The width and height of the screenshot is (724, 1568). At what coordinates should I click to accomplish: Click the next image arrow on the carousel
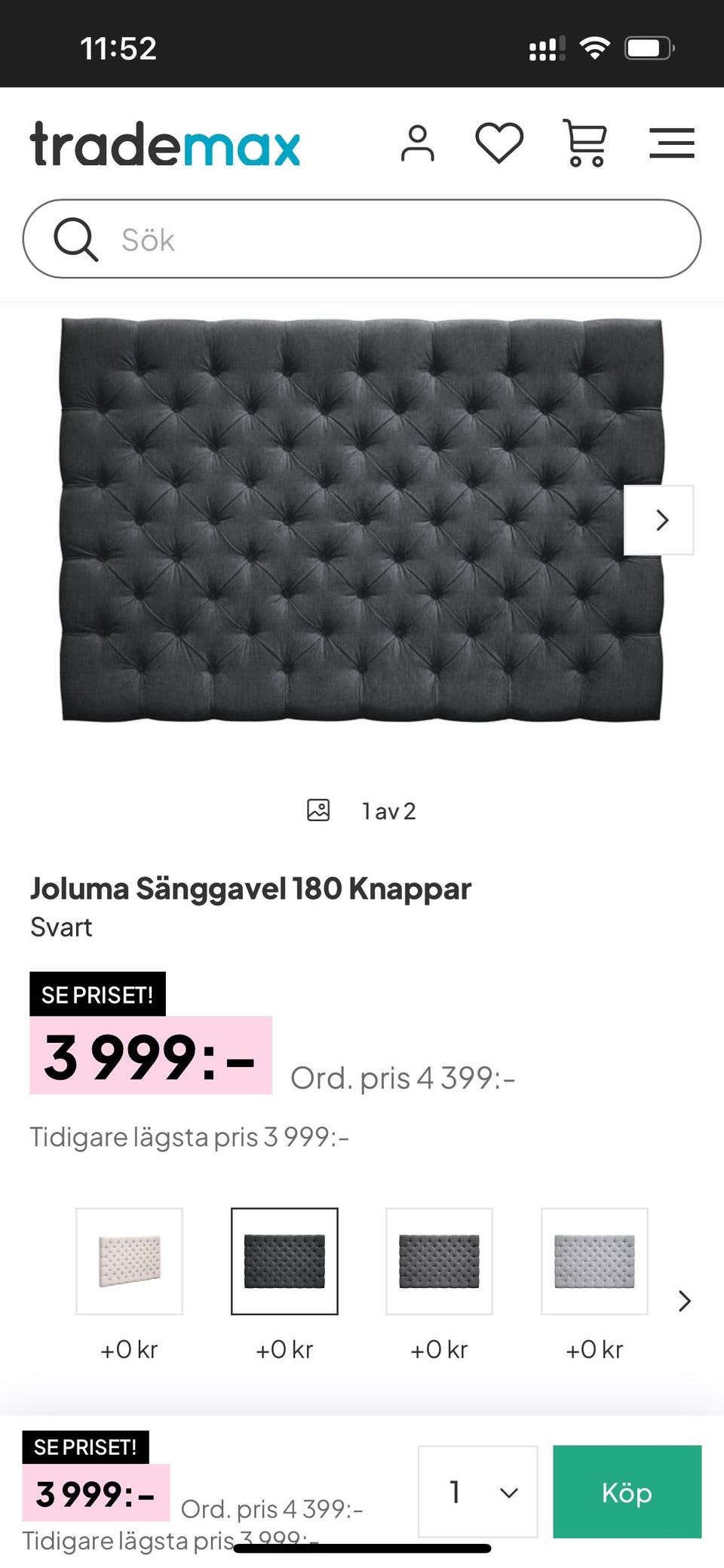(661, 520)
